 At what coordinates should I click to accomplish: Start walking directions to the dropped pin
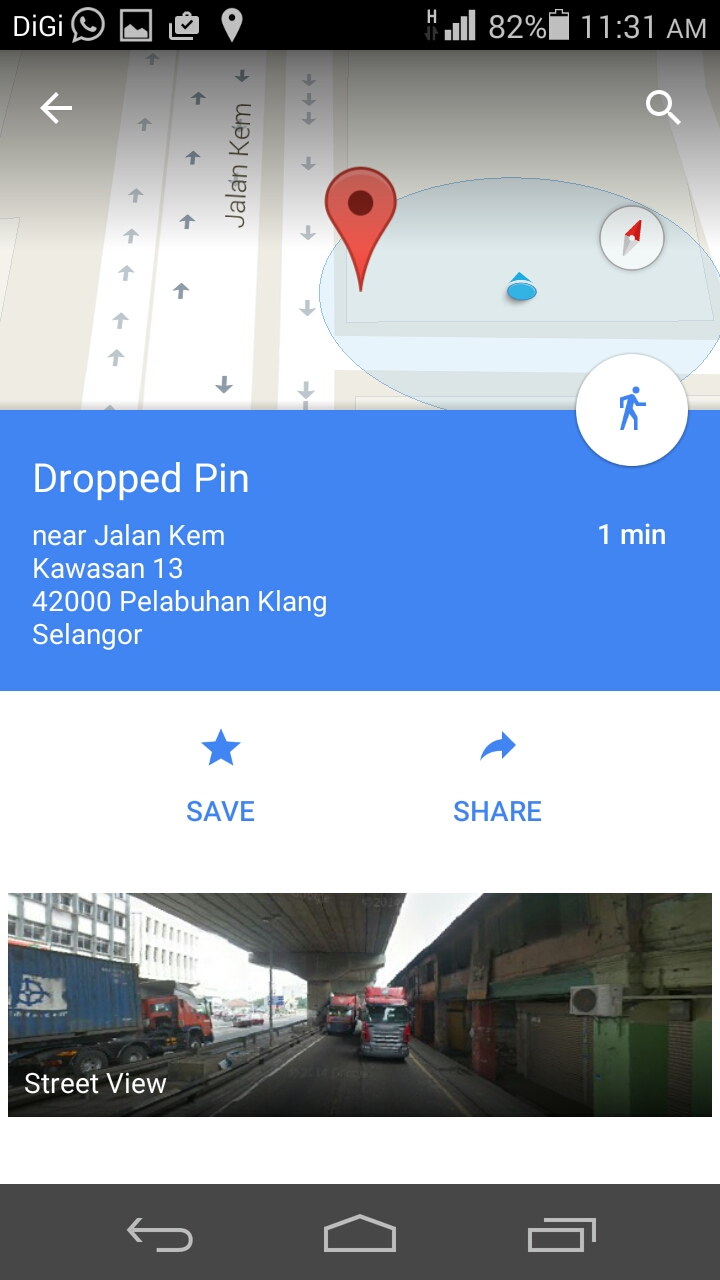(x=631, y=410)
